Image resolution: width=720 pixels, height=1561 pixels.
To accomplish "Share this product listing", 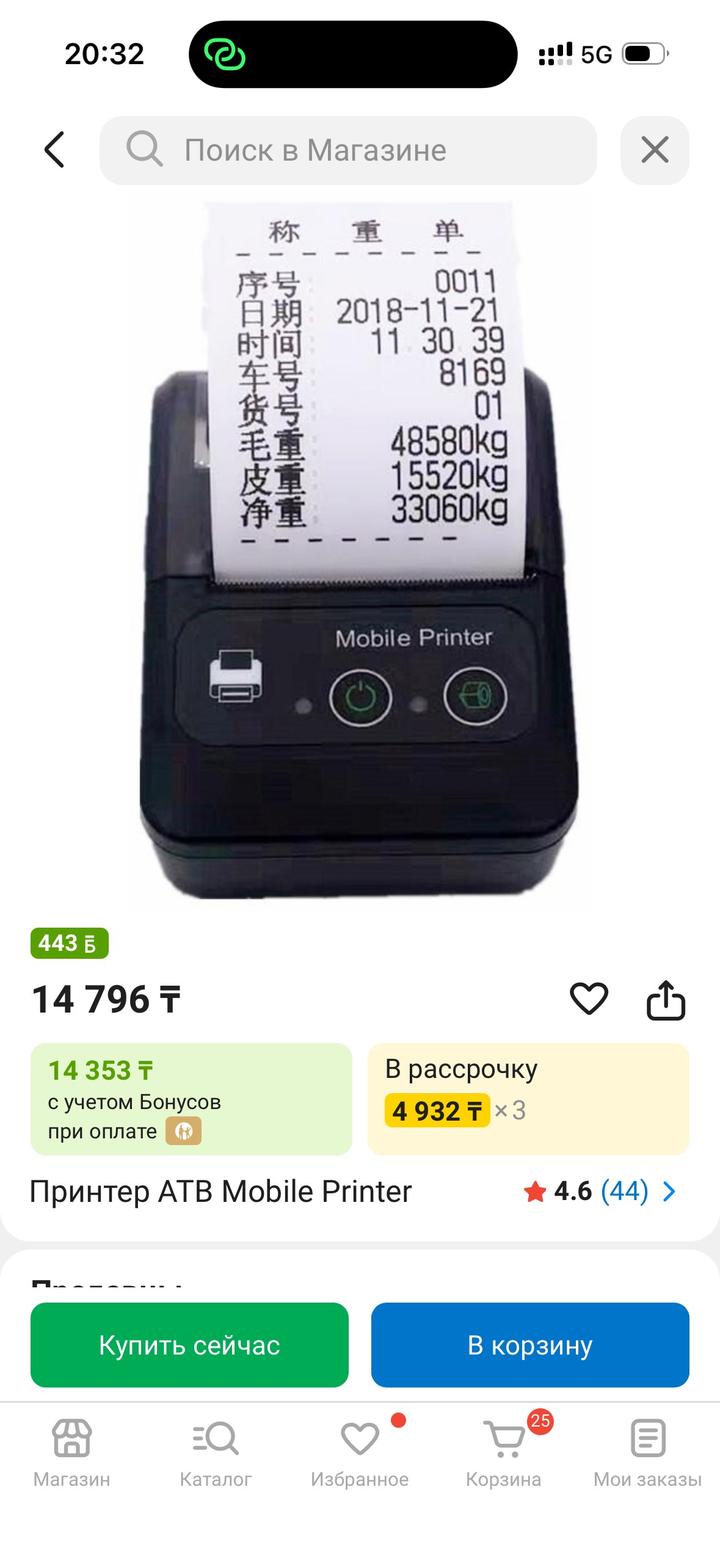I will (666, 999).
